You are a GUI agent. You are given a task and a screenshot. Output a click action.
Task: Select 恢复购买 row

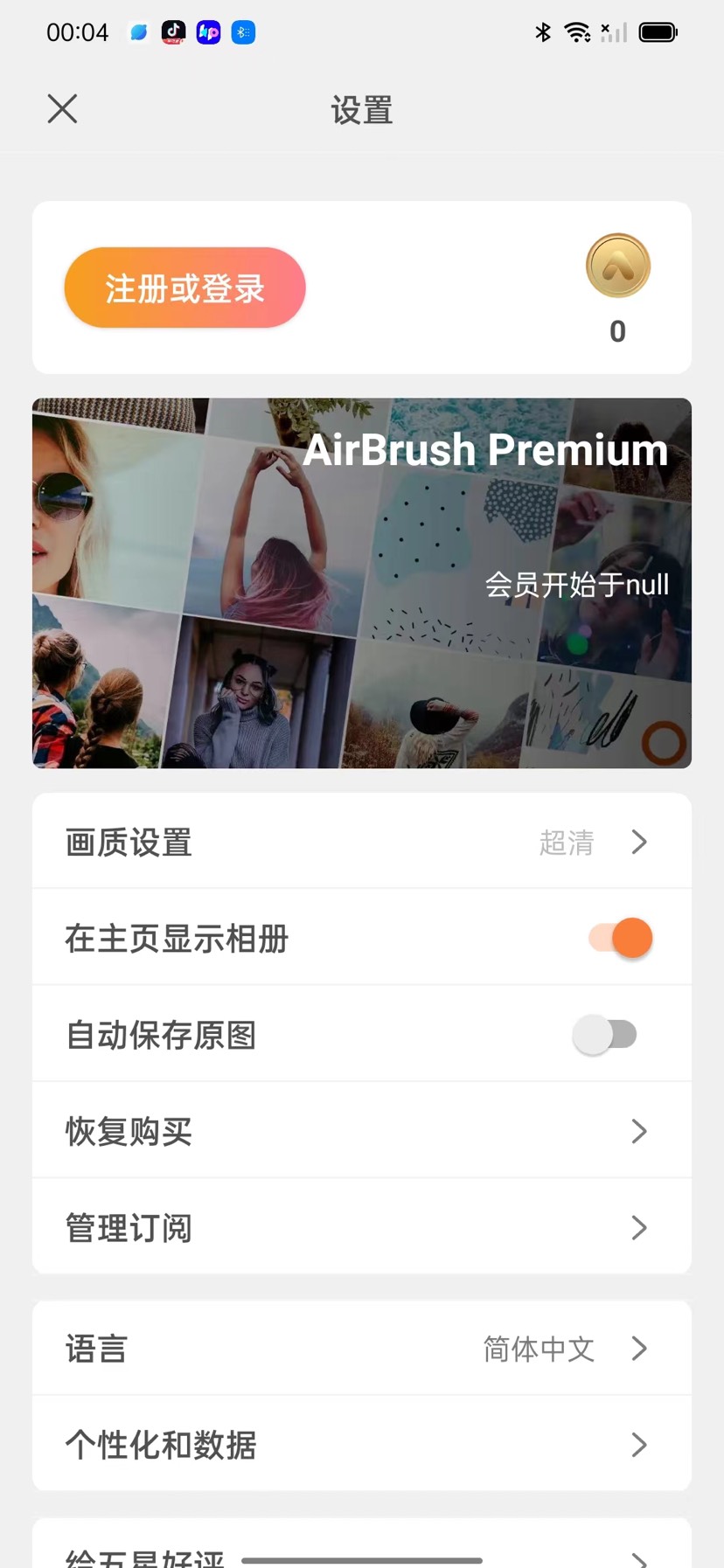(362, 1131)
